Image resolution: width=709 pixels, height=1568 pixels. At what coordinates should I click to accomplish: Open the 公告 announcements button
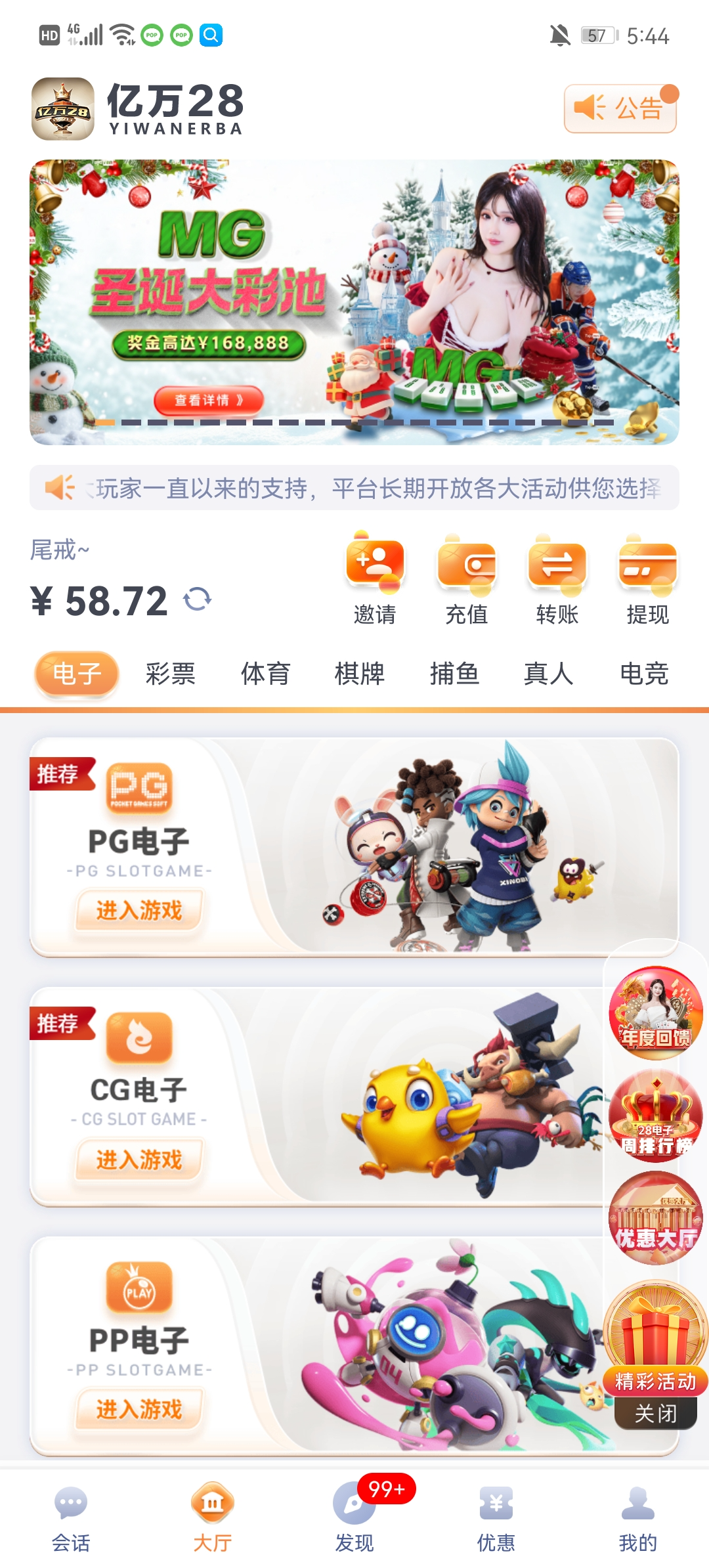620,108
